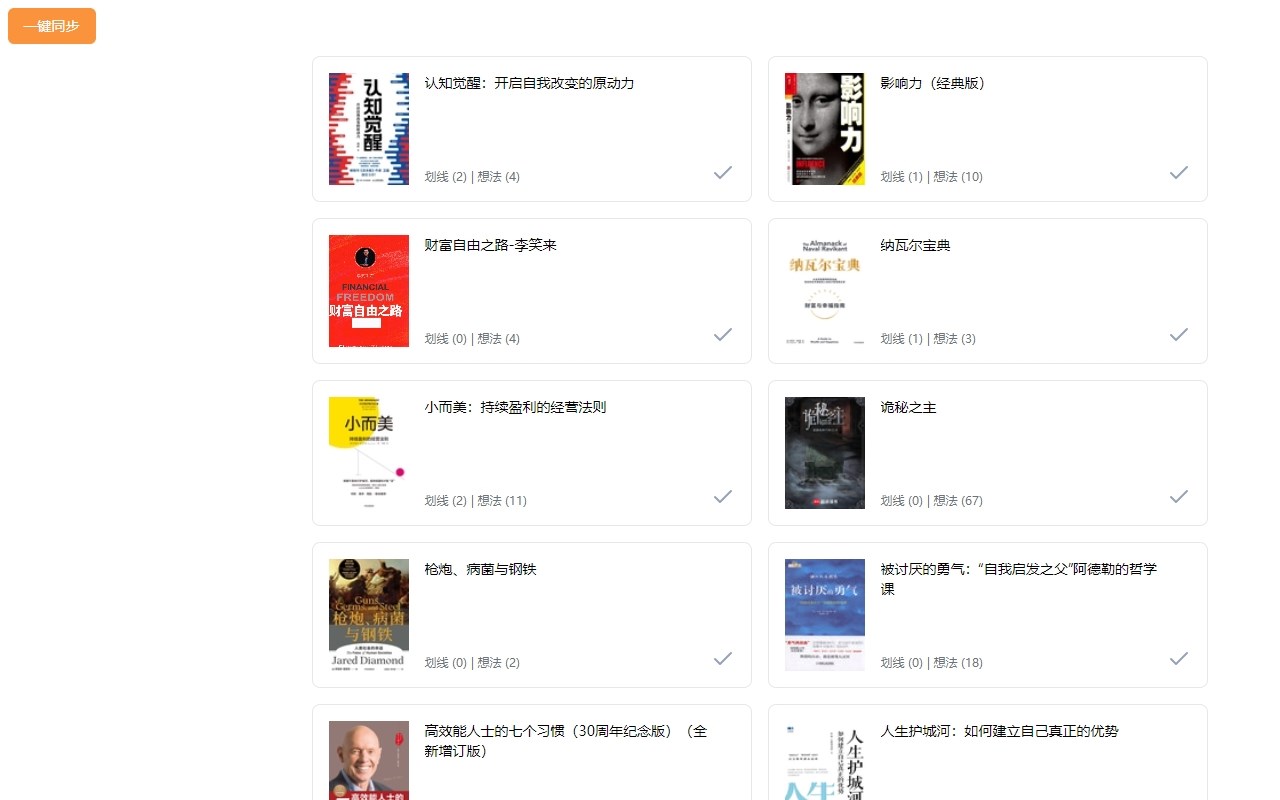1280x800 pixels.
Task: Toggle the checkmark on 财富自由之路 card
Action: [723, 335]
